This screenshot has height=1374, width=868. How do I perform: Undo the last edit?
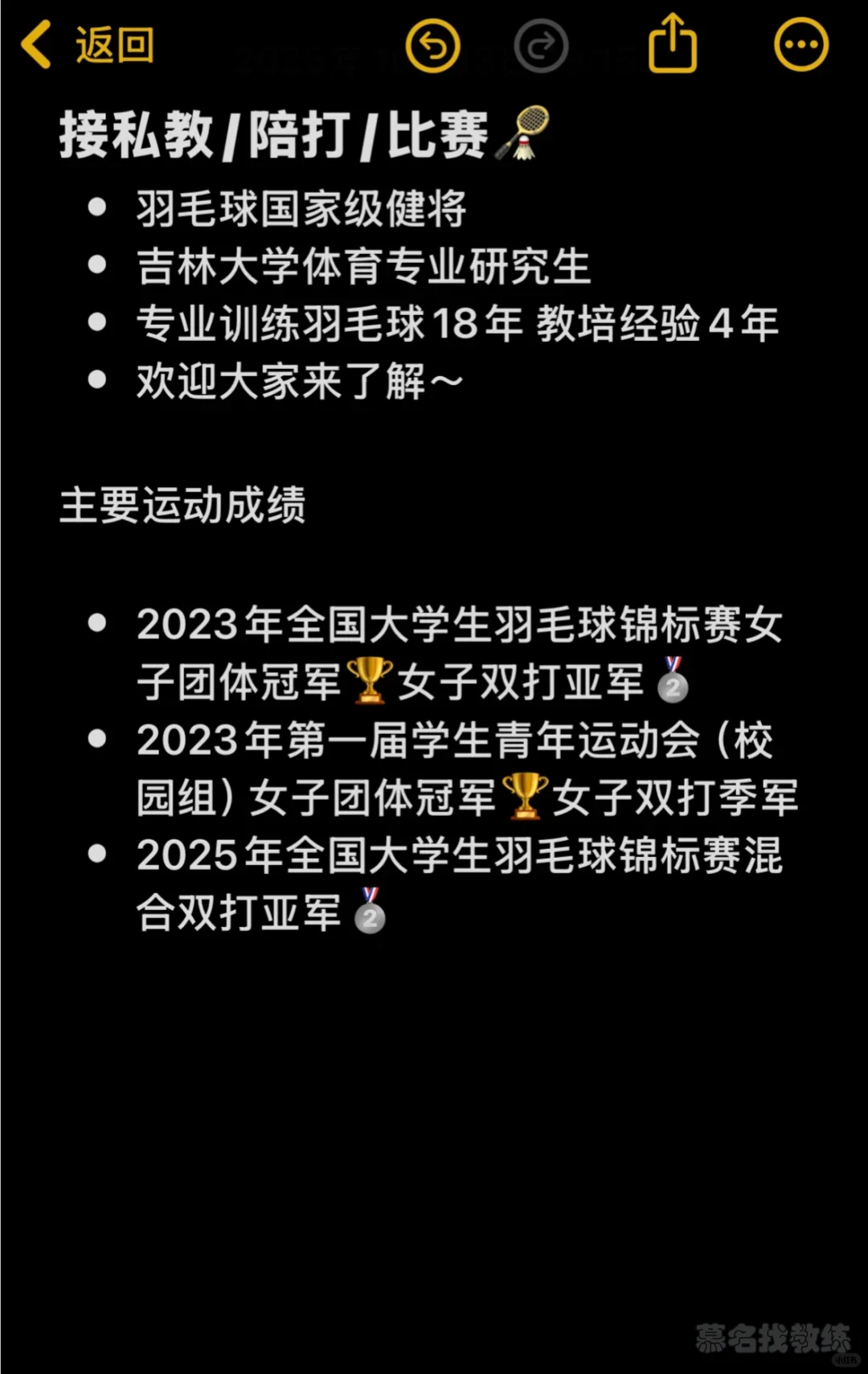pos(433,46)
